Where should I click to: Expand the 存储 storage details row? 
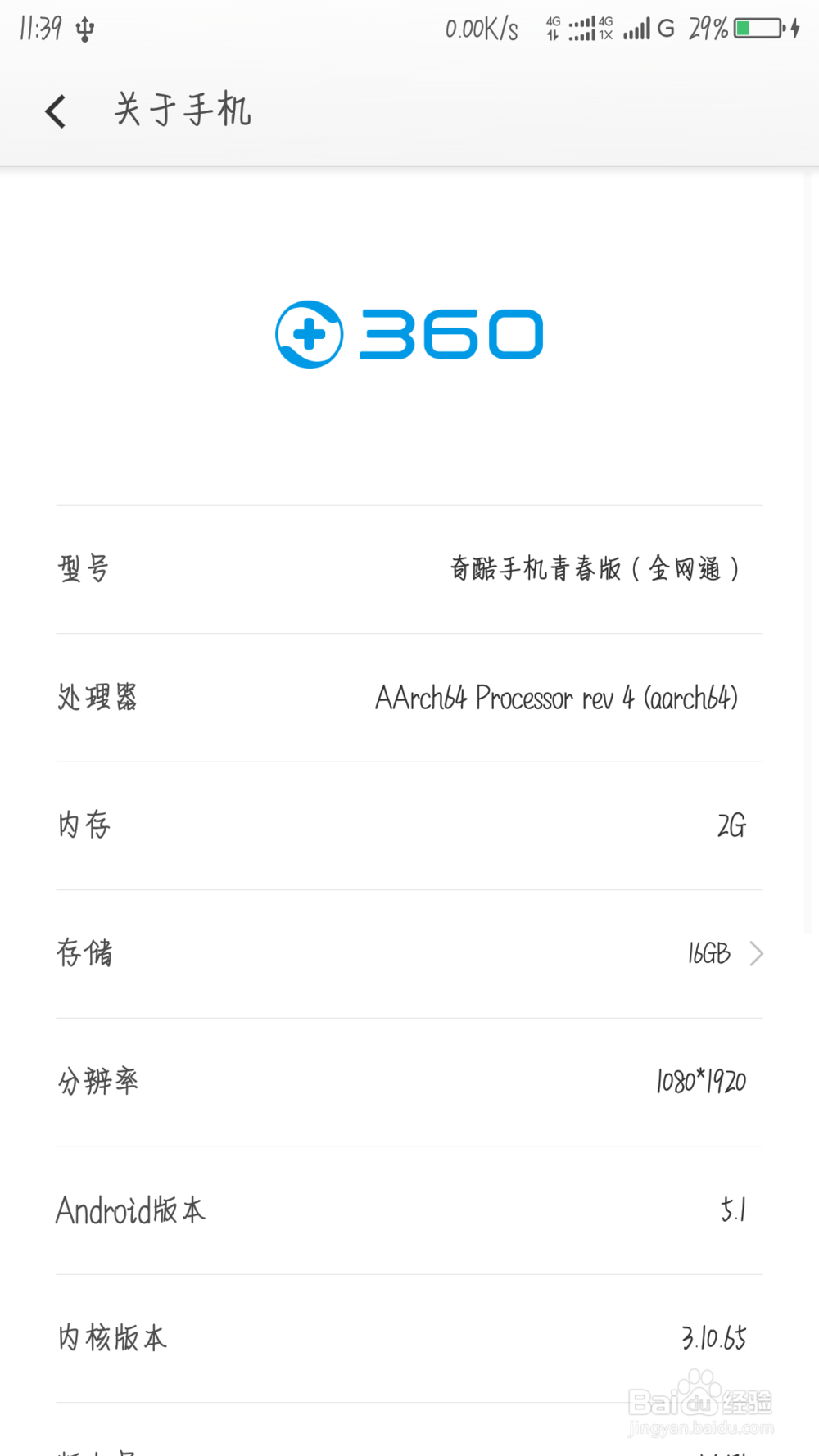(409, 953)
